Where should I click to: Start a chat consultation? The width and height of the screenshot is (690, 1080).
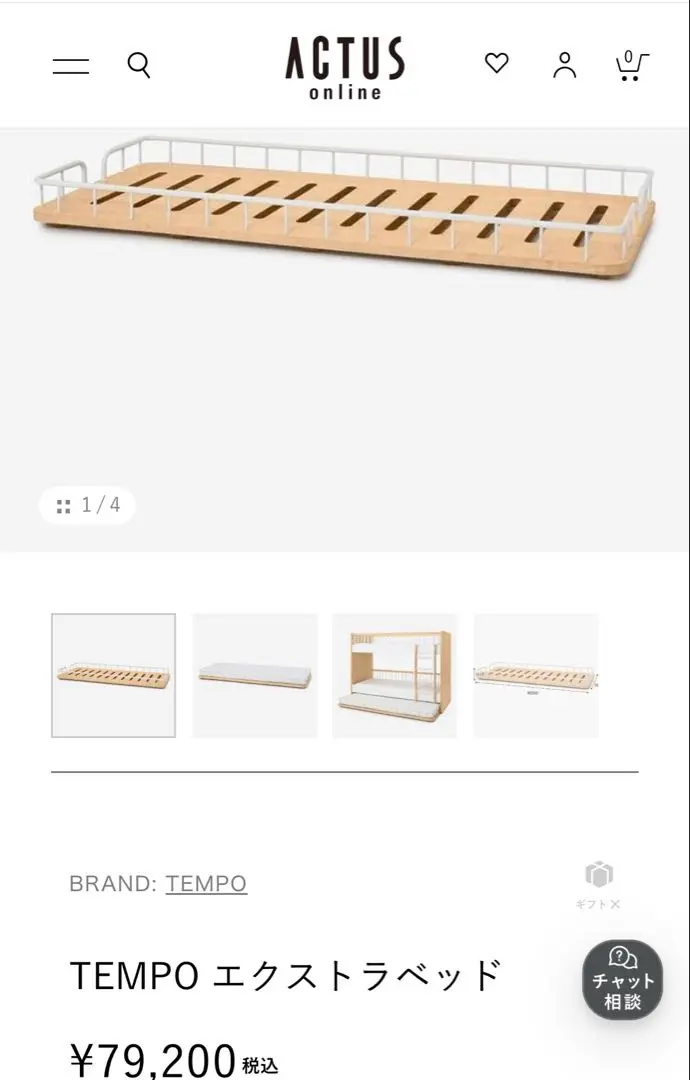622,980
